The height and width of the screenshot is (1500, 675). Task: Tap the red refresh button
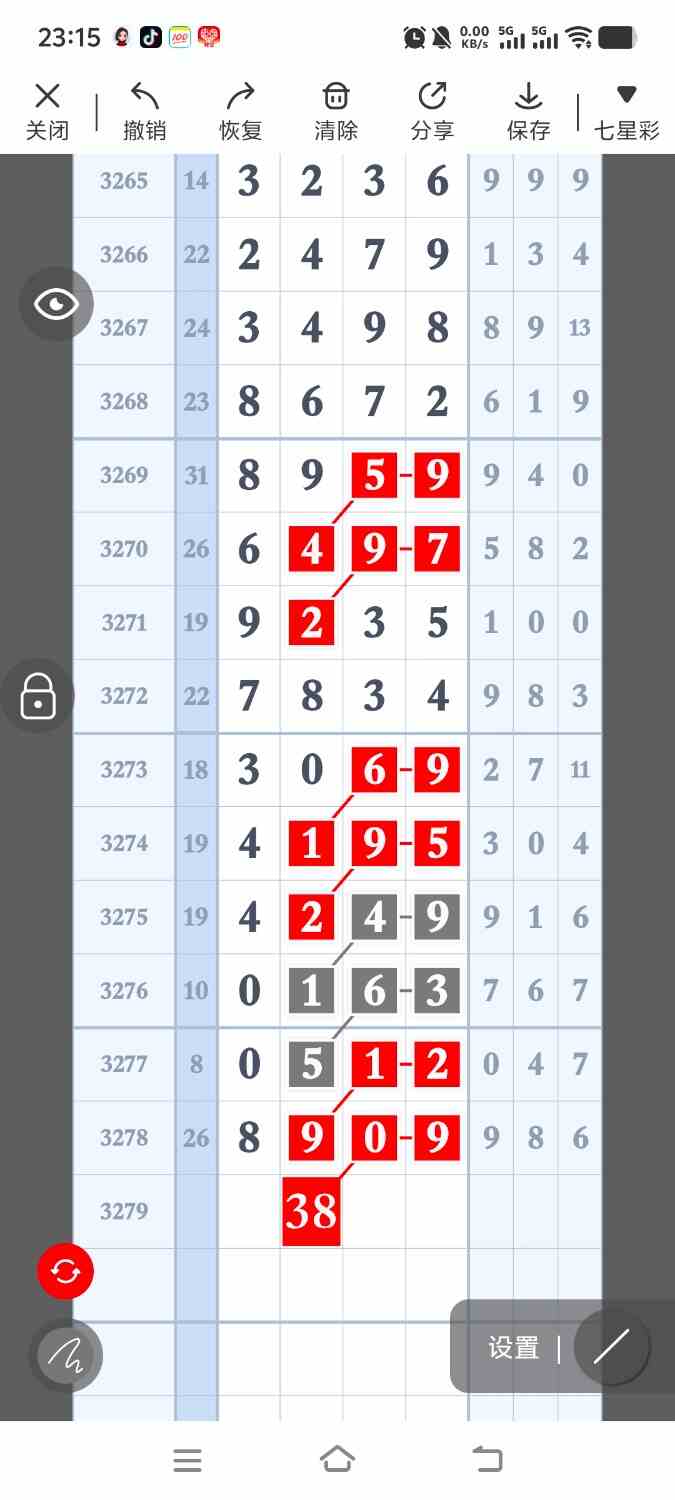point(65,1271)
